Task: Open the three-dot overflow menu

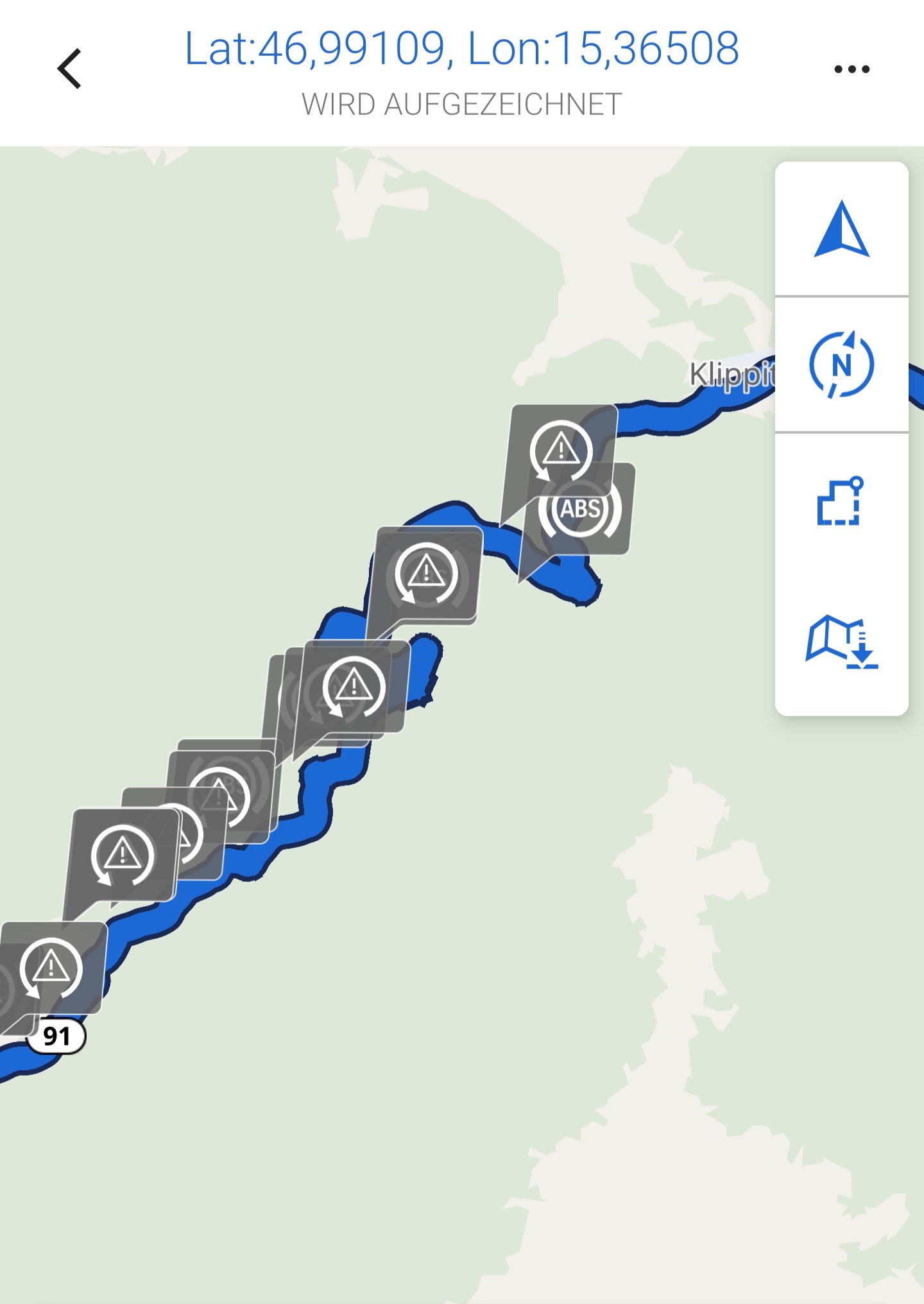Action: coord(851,69)
